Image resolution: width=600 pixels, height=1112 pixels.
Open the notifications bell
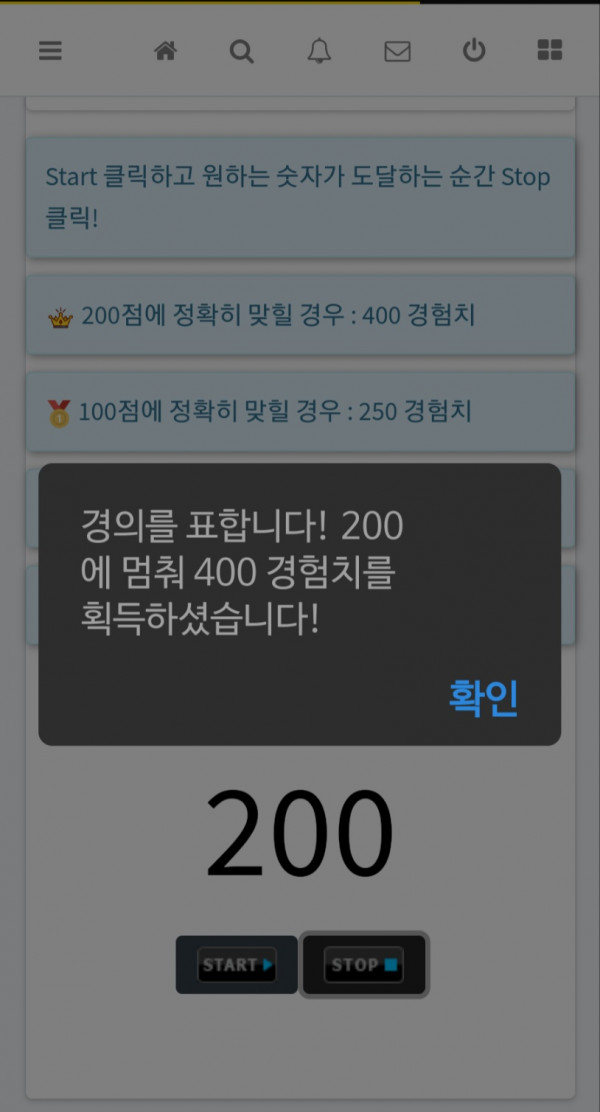click(319, 51)
